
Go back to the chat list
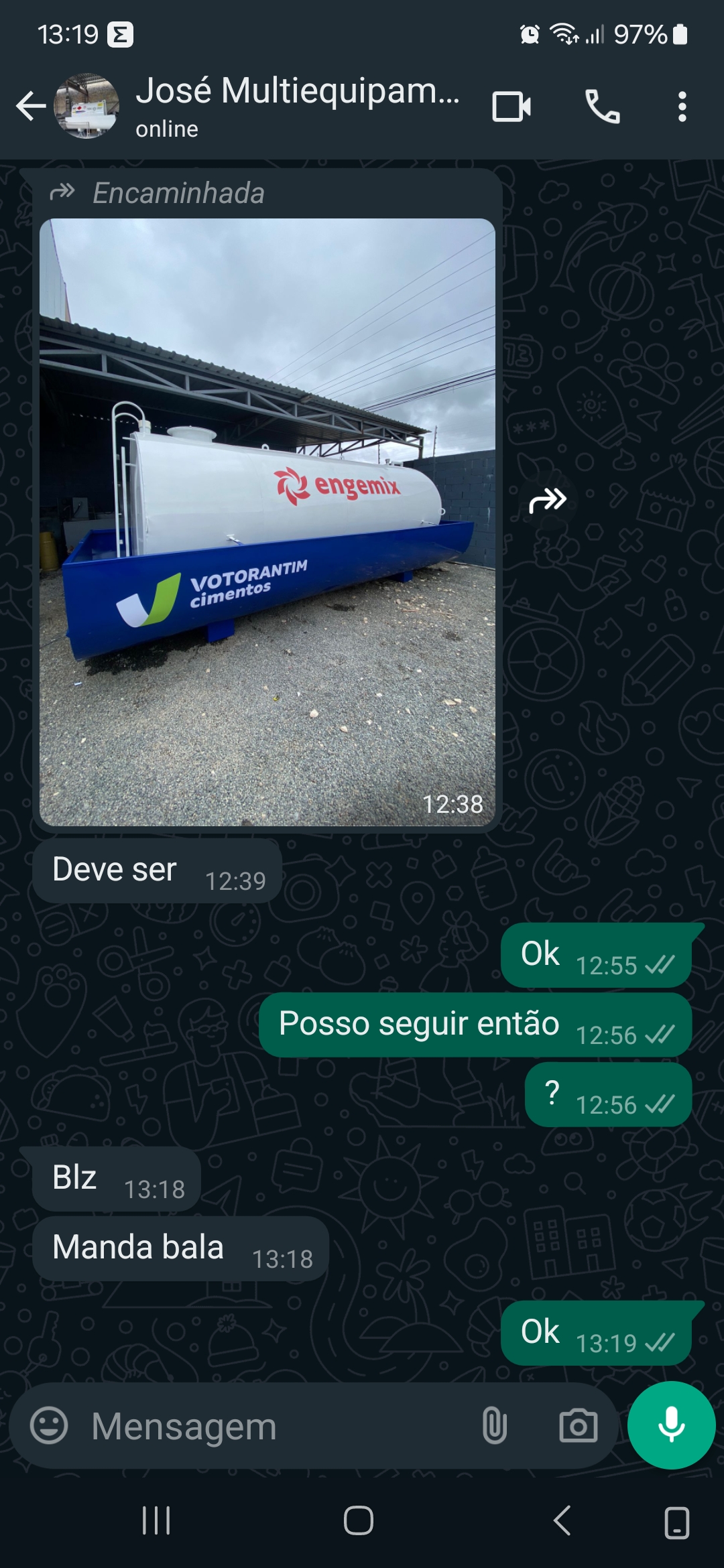[31, 107]
